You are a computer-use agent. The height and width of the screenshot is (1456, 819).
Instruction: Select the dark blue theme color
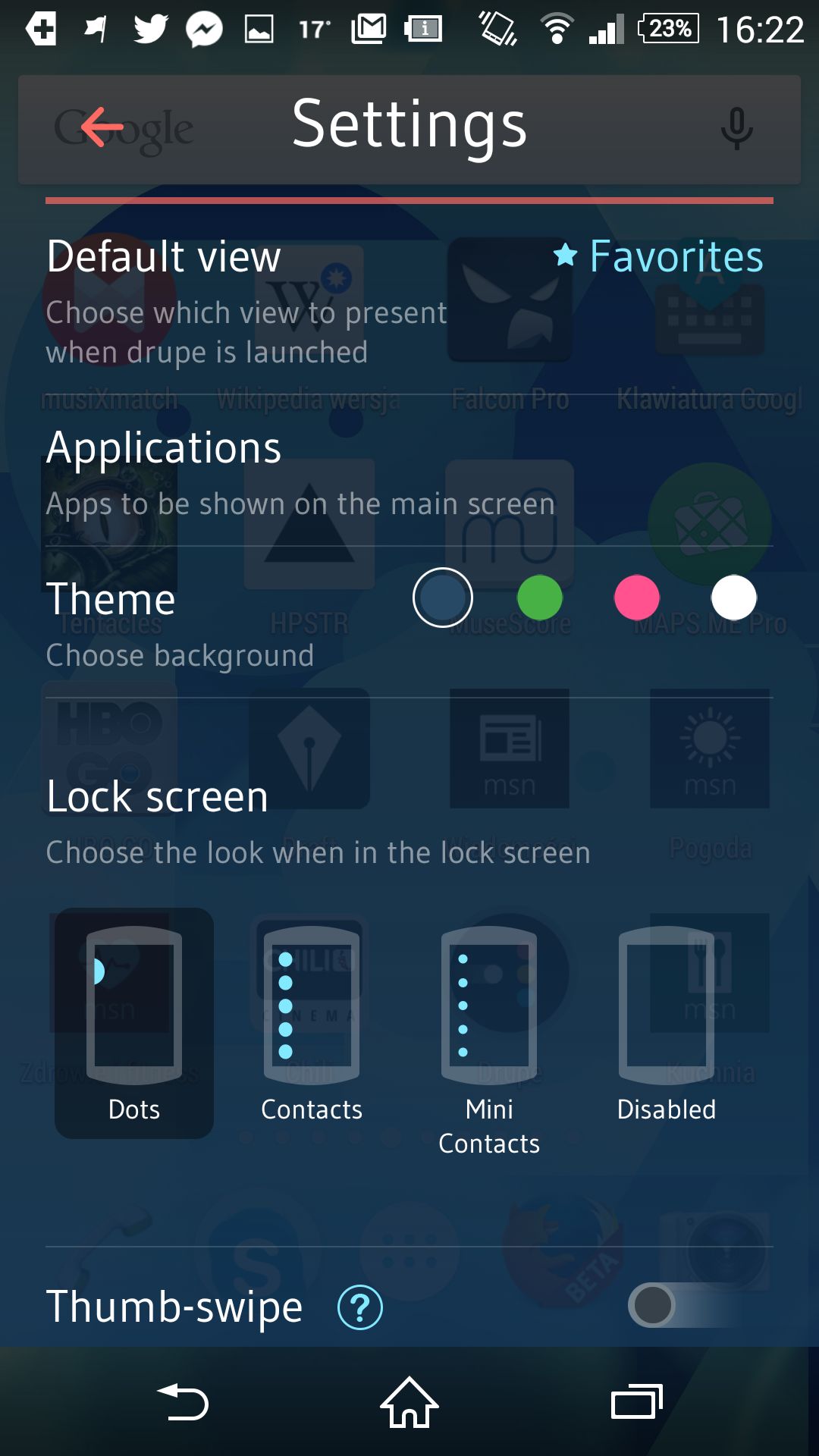click(x=443, y=598)
